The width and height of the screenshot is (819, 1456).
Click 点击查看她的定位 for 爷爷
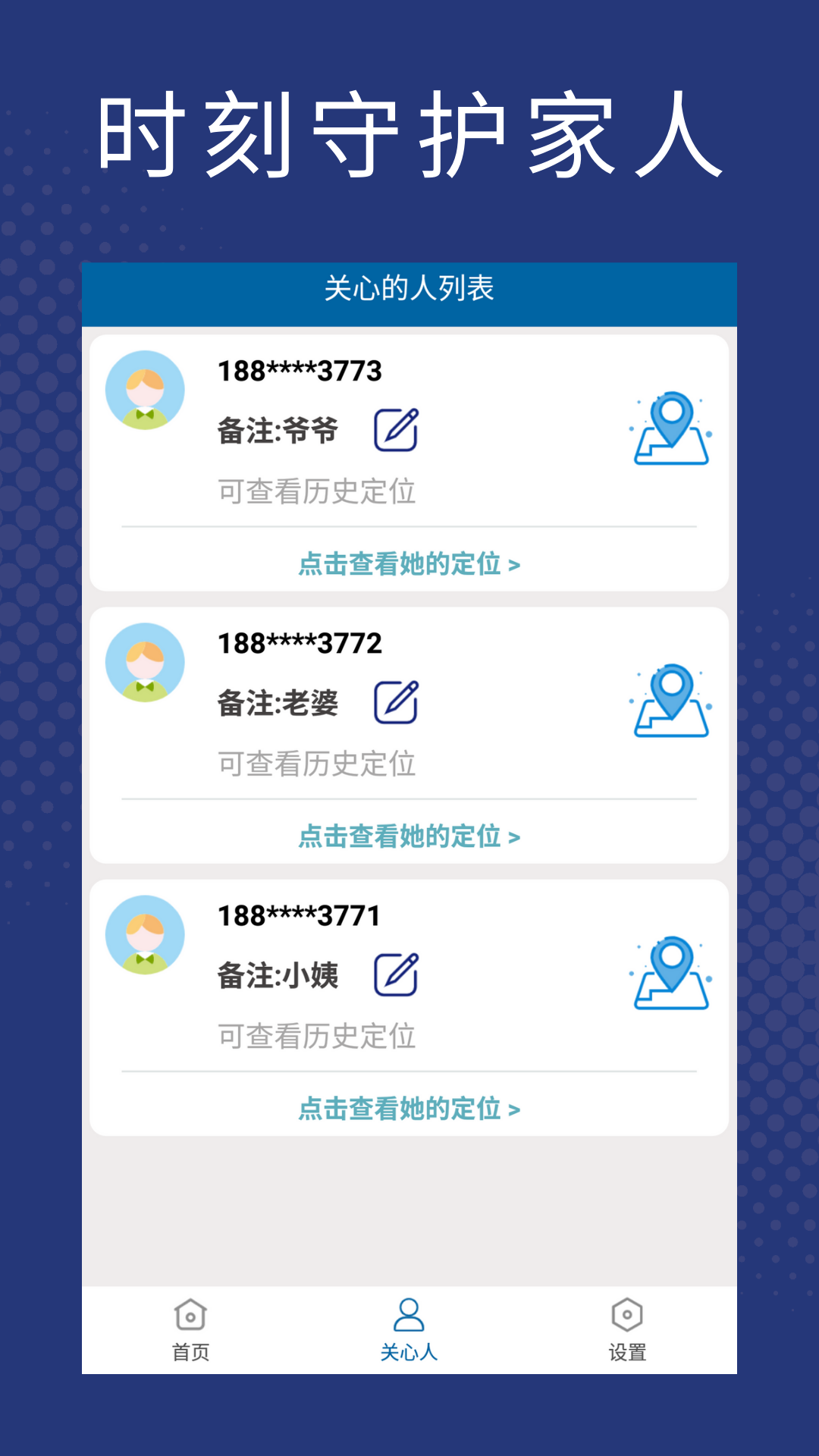[x=409, y=562]
